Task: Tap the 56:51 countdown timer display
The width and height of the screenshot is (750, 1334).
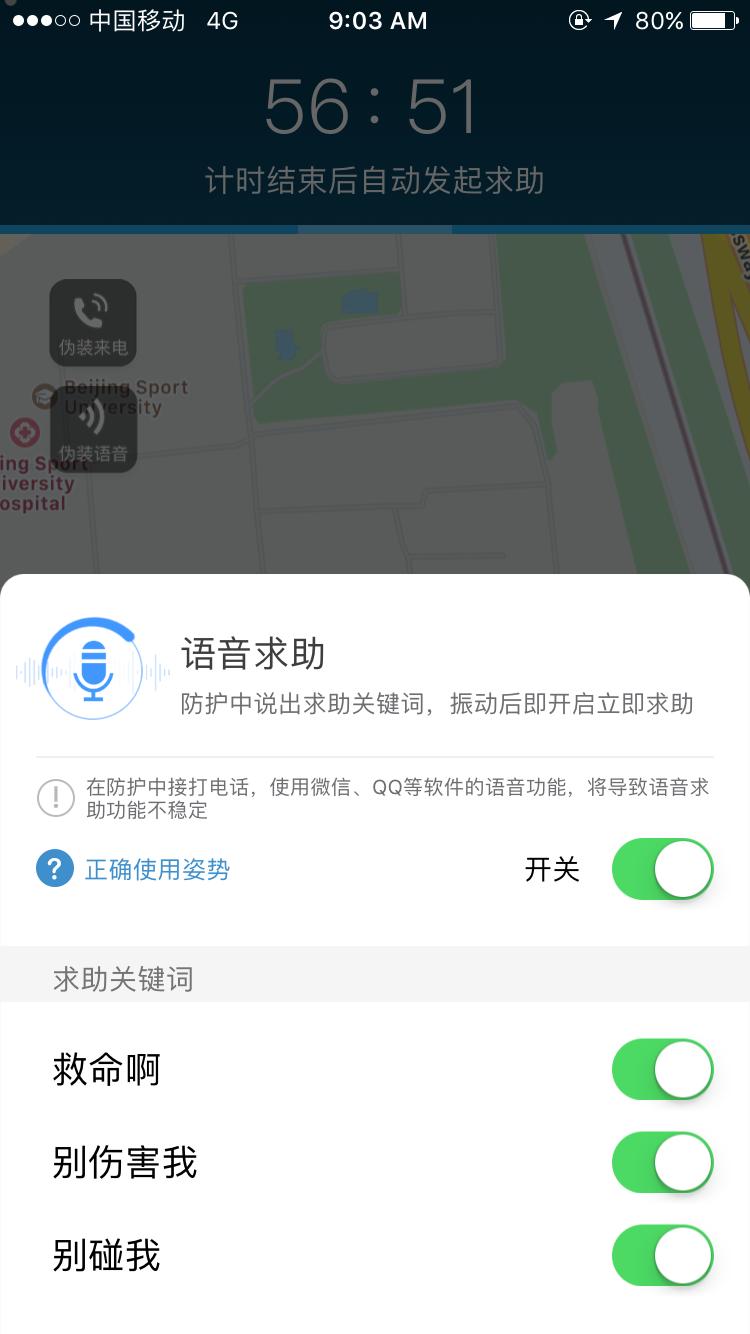Action: (x=375, y=107)
